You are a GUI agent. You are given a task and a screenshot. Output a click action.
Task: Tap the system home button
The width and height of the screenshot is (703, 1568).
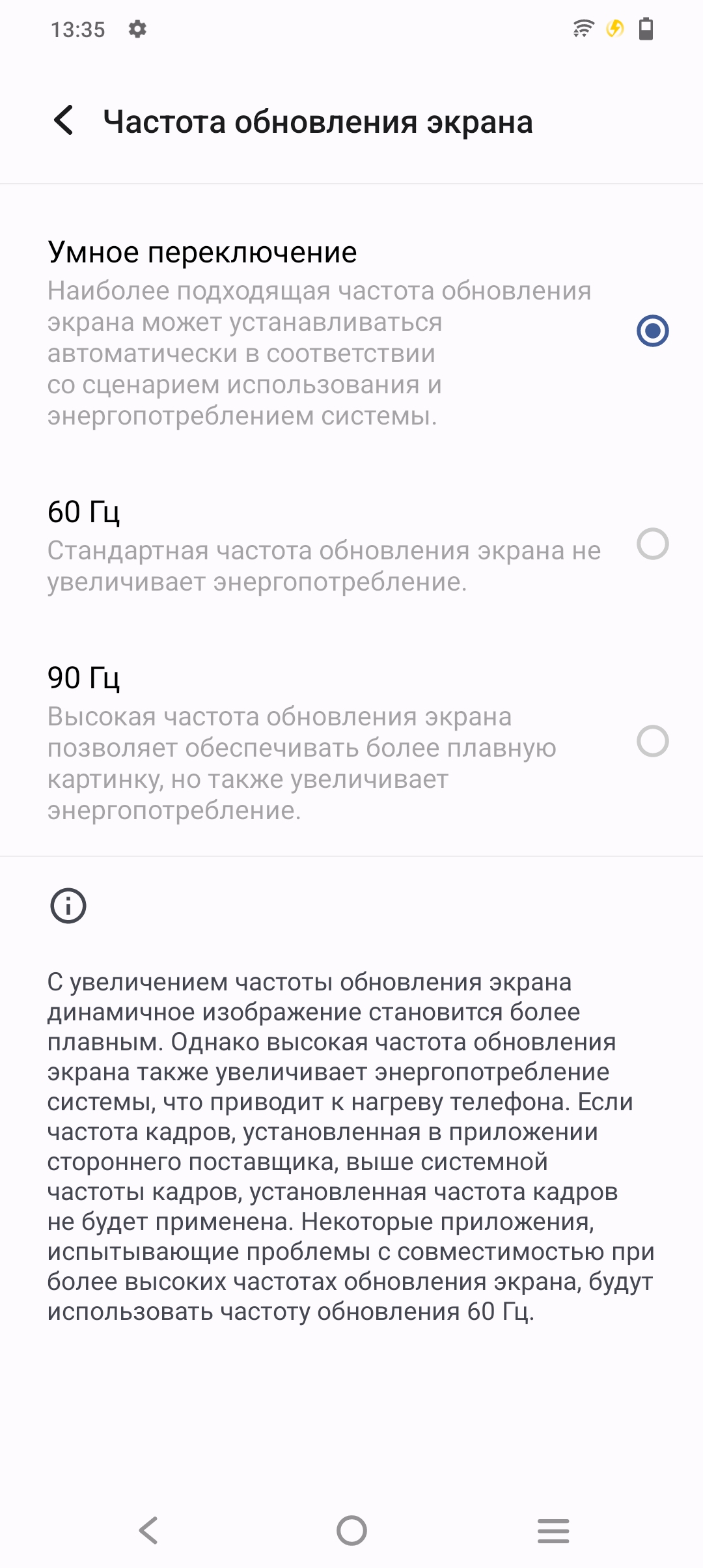pyautogui.click(x=351, y=1530)
